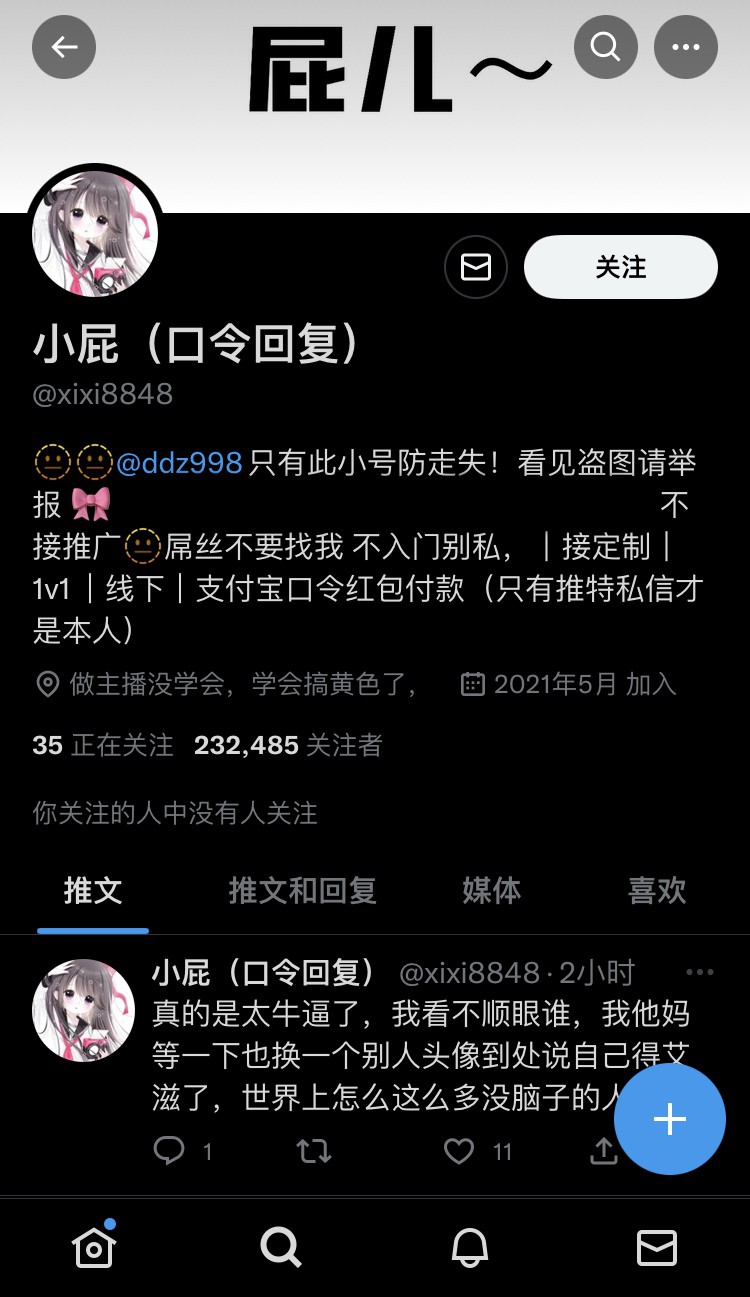
Task: Go back using the arrow button
Action: tap(64, 47)
